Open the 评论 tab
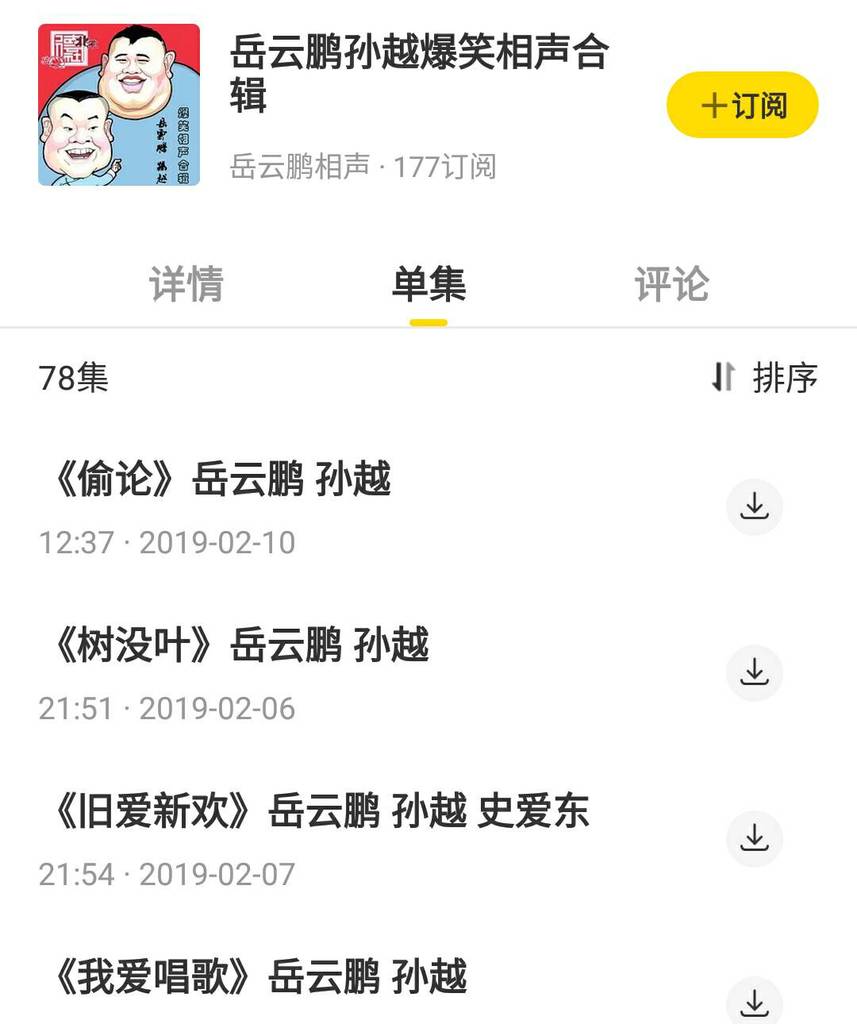Screen dimensions: 857x1024 pyautogui.click(x=671, y=285)
